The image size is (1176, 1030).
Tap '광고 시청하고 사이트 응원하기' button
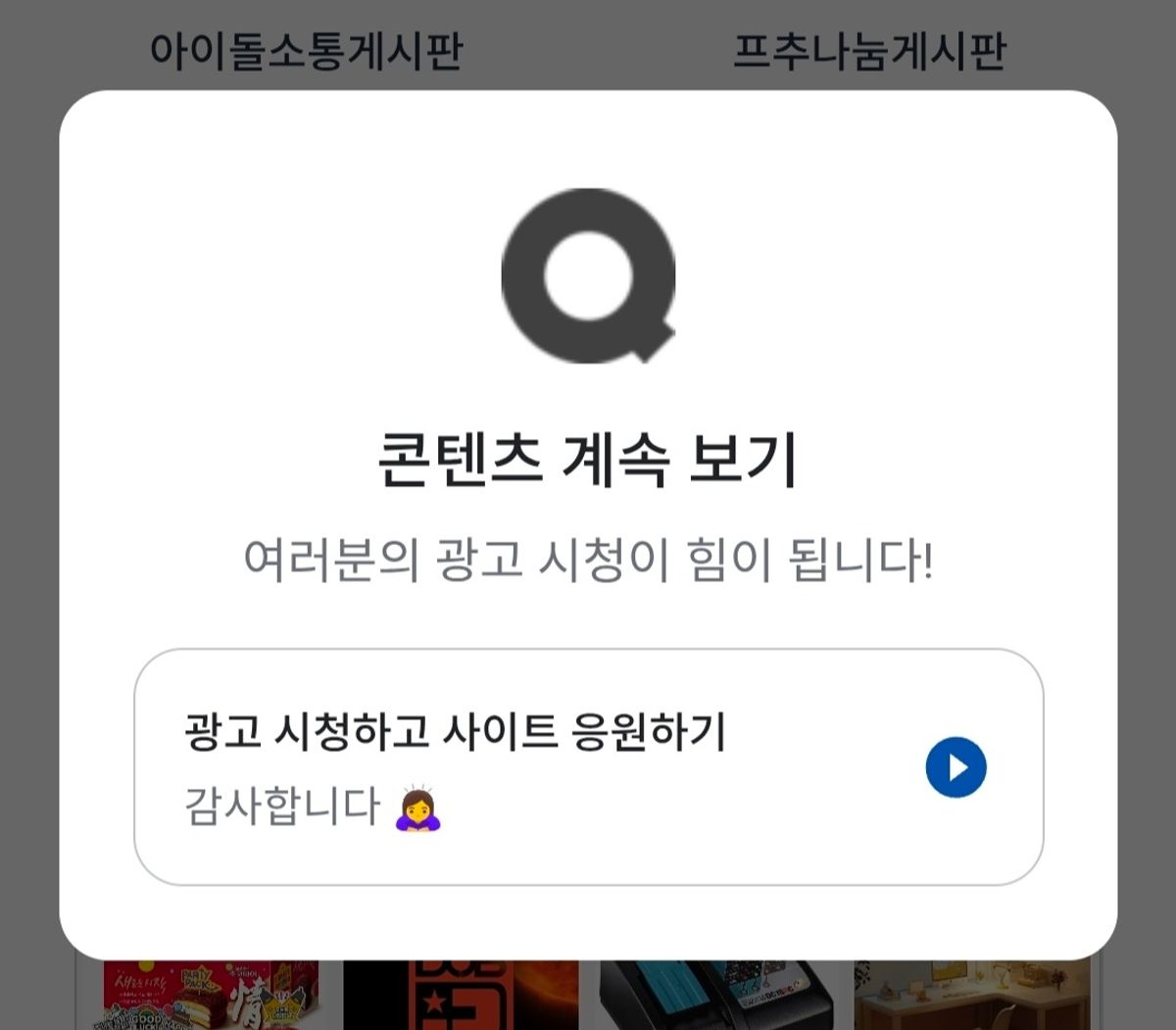[588, 766]
